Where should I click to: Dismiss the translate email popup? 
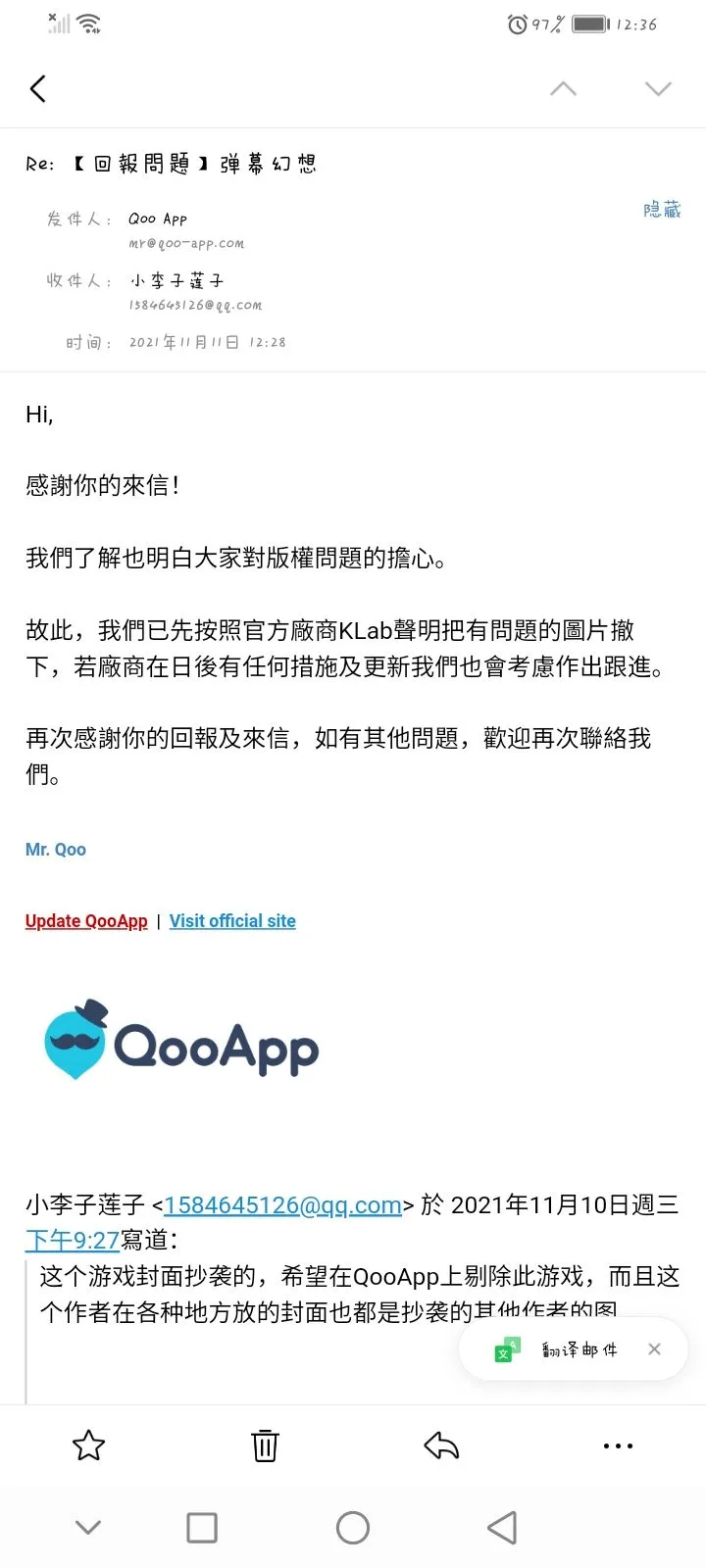point(654,1349)
